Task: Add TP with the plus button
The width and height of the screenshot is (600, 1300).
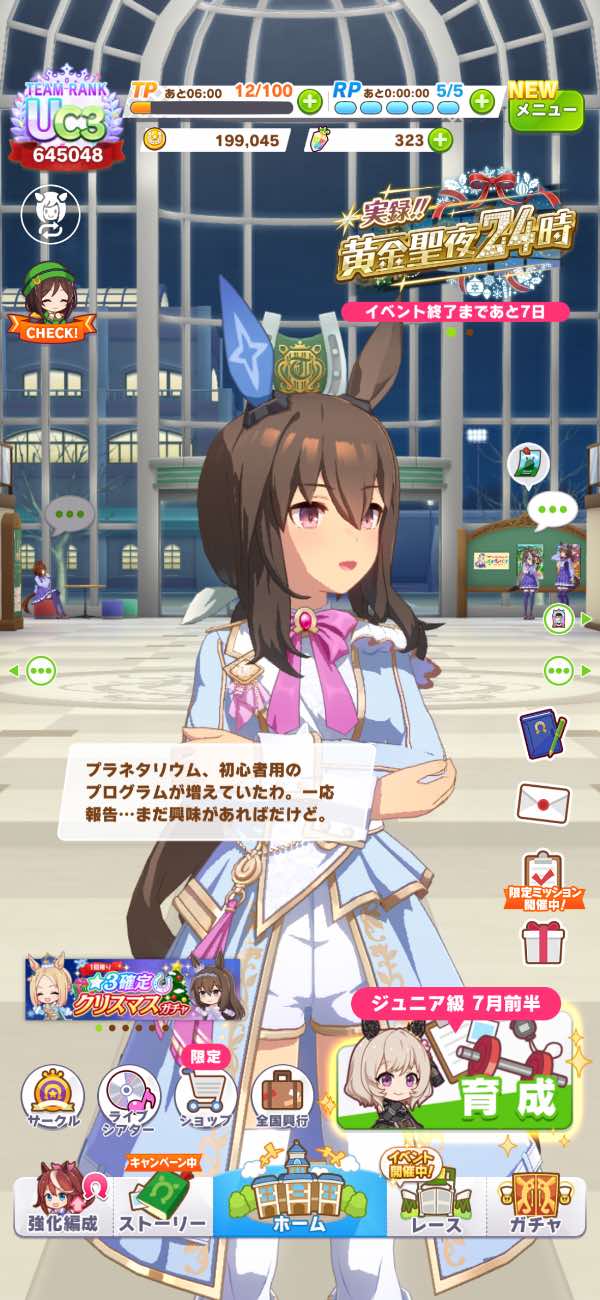Action: (310, 101)
